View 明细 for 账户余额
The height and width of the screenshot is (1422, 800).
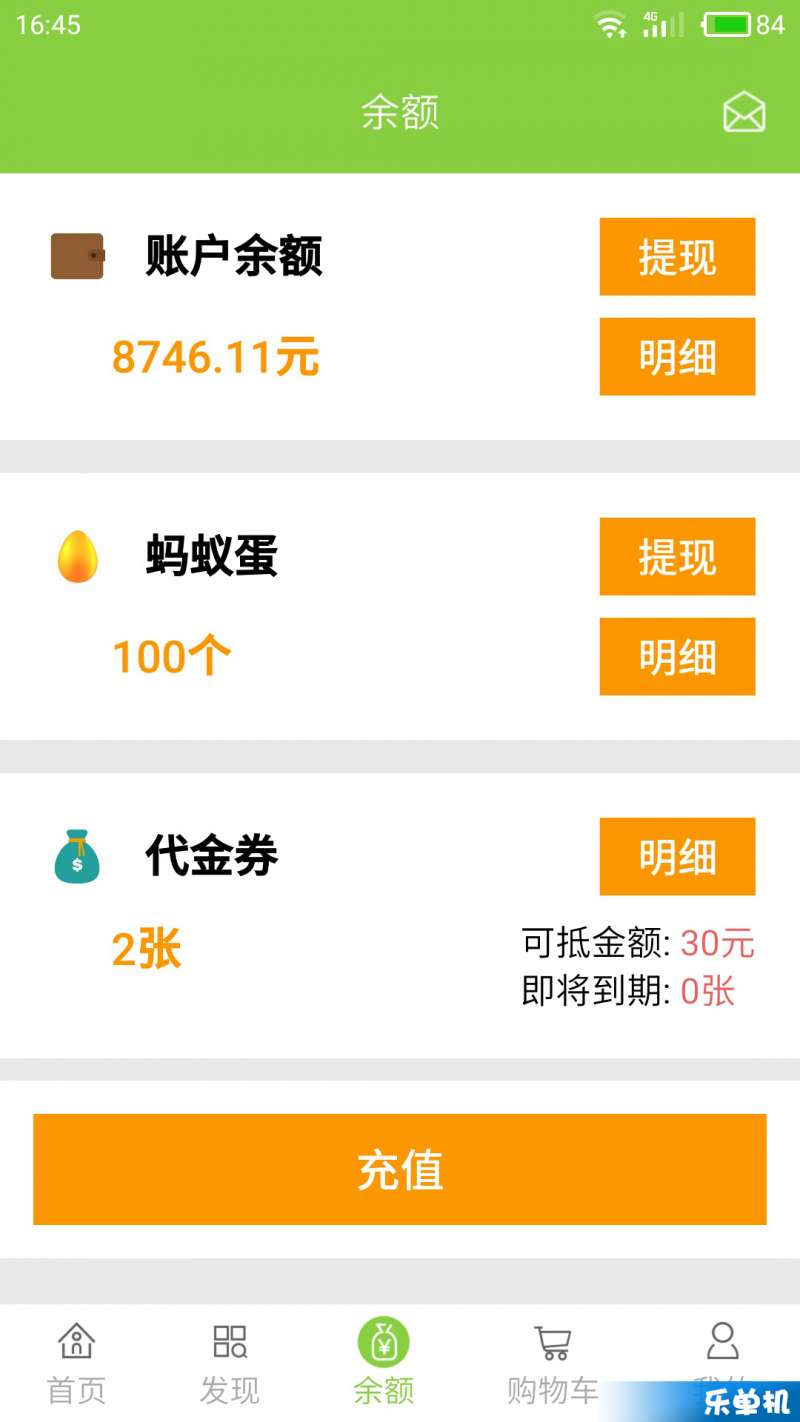[677, 357]
